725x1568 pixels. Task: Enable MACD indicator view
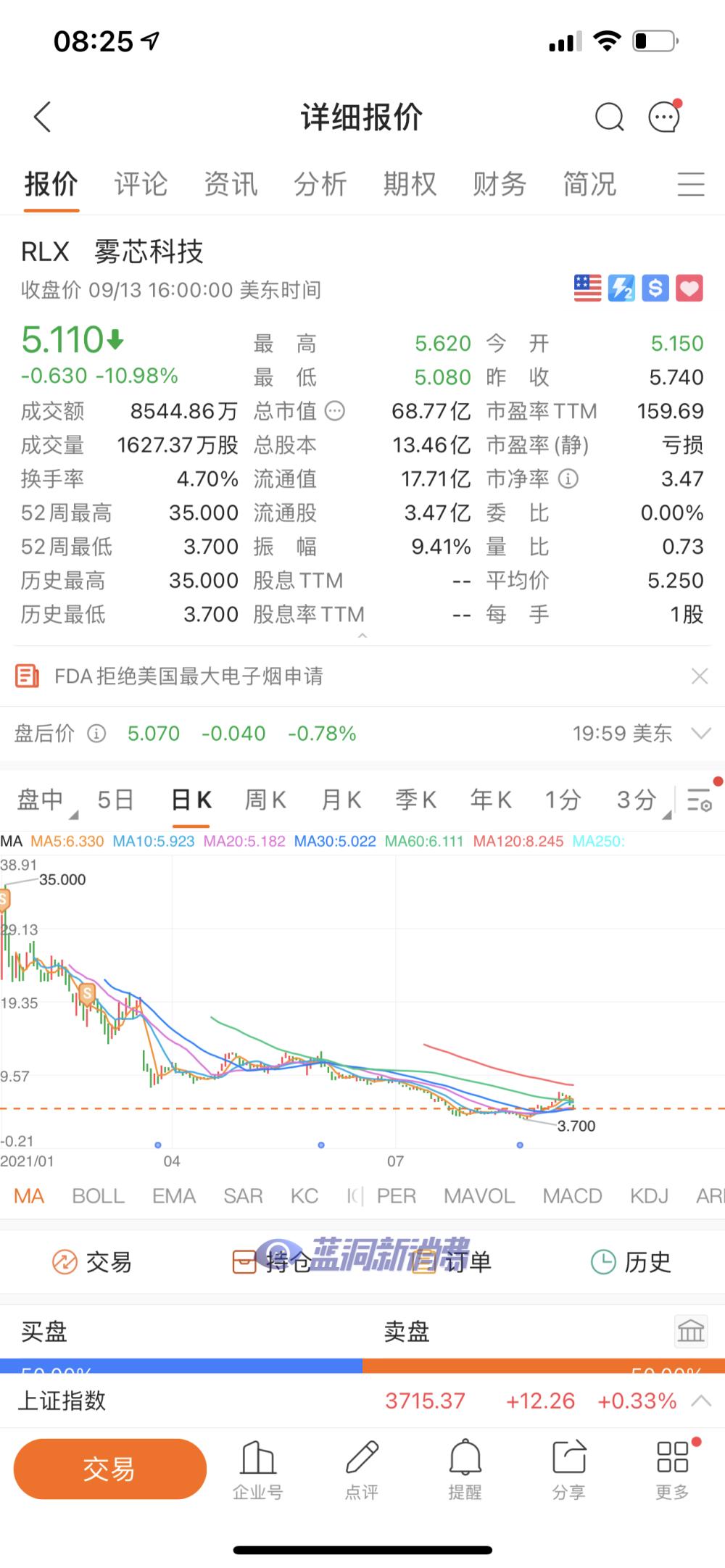click(572, 1195)
